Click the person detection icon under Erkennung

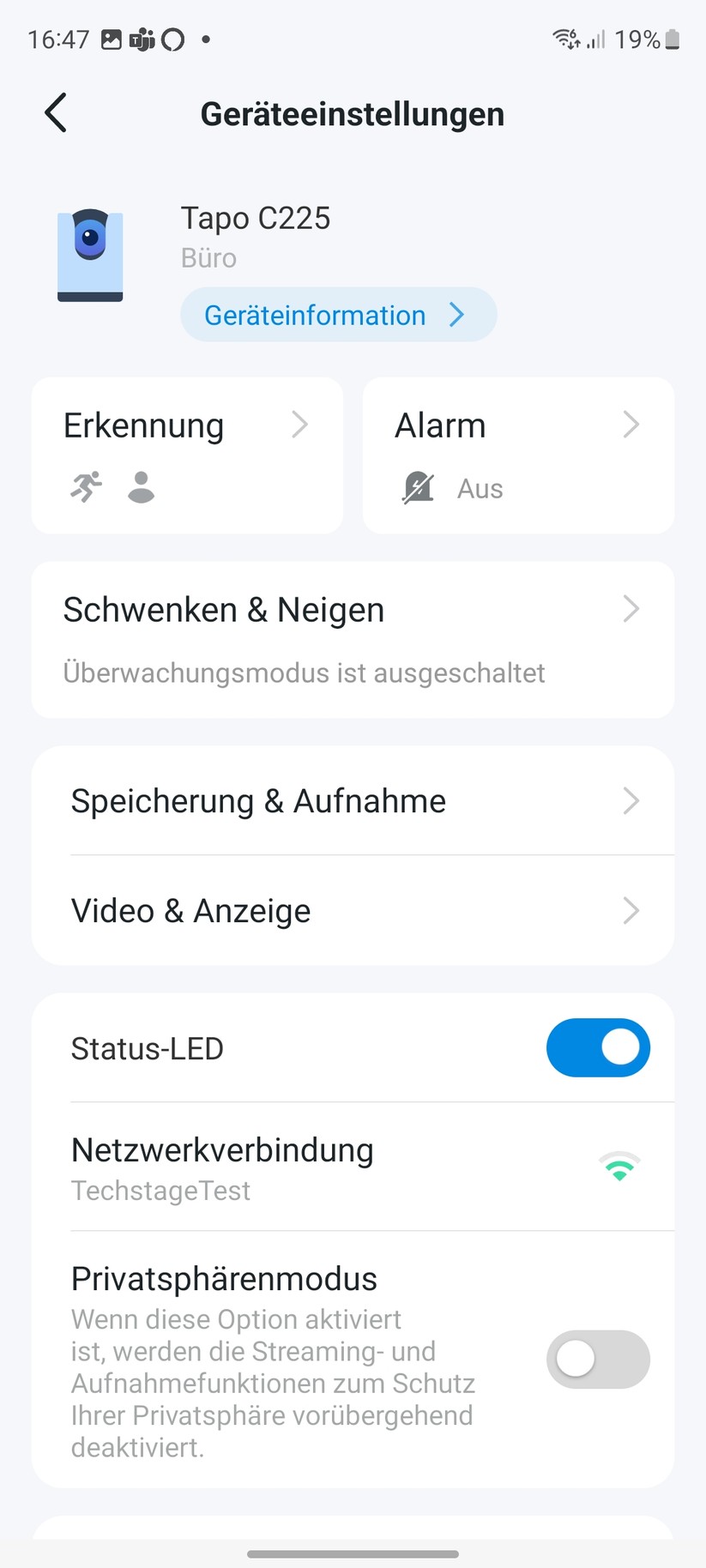click(140, 487)
